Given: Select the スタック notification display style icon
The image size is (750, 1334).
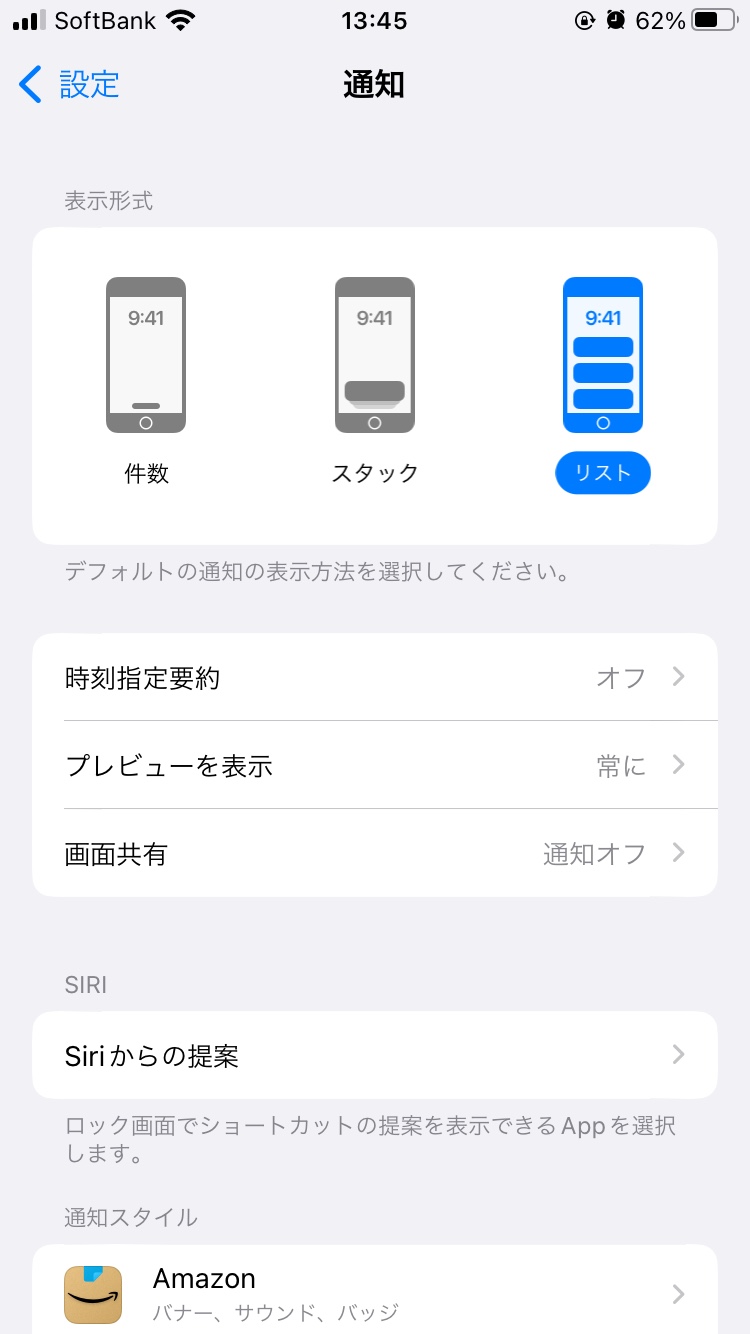Looking at the screenshot, I should [x=374, y=355].
